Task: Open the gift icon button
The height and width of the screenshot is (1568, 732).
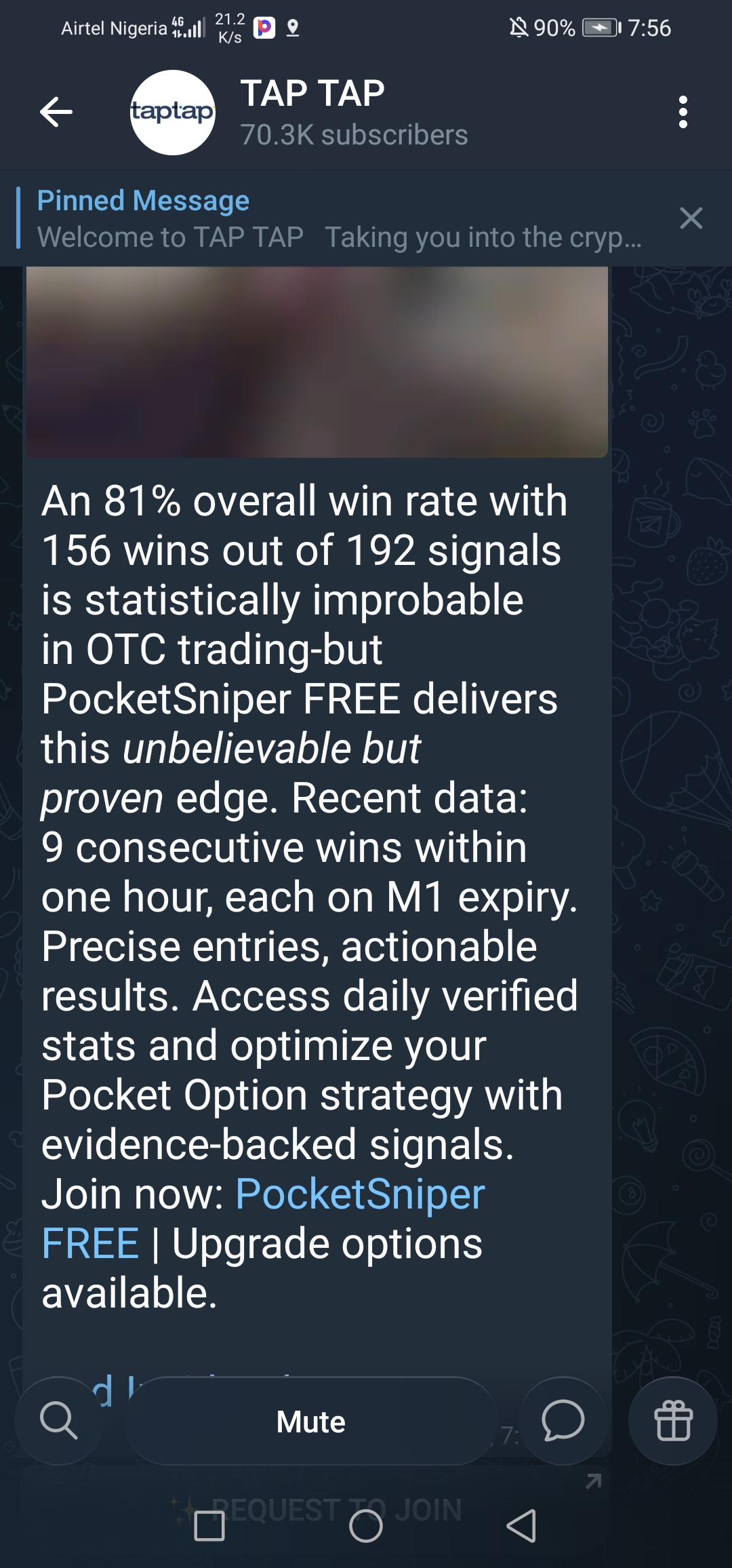Action: pyautogui.click(x=672, y=1421)
